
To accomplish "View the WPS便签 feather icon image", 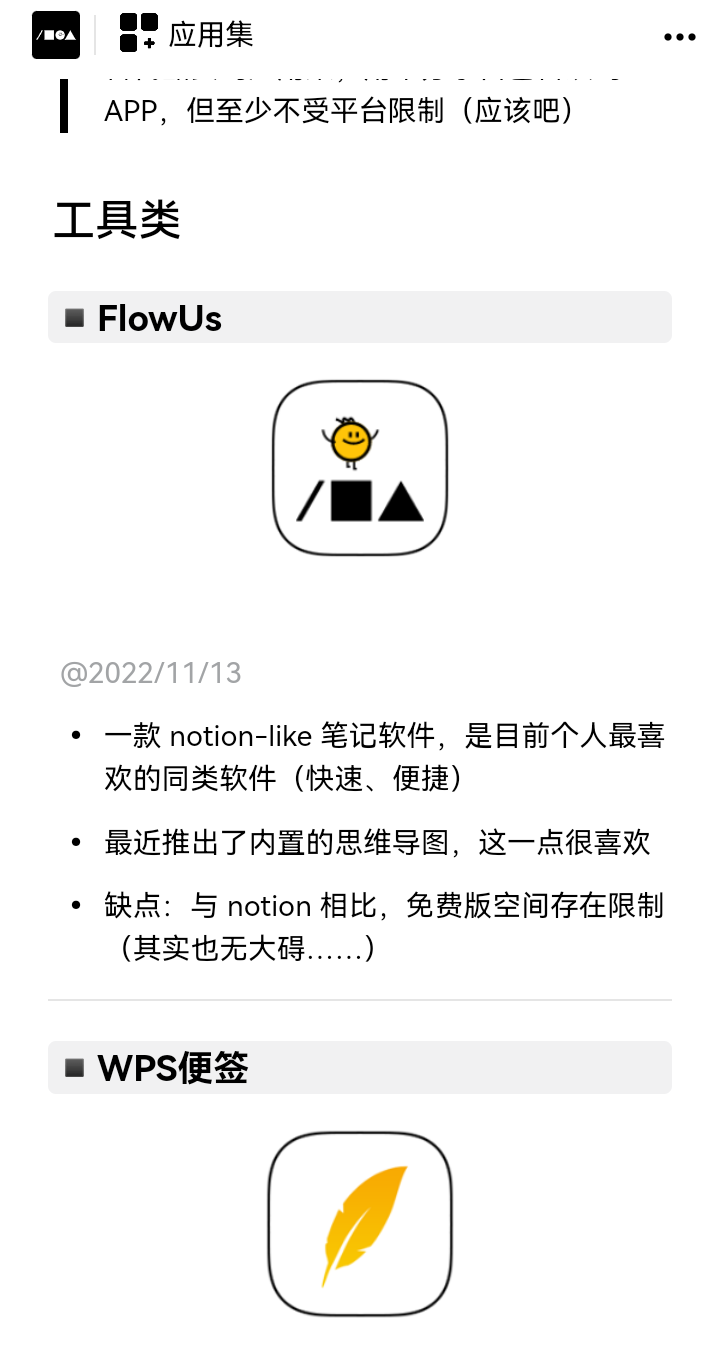I will coord(360,1224).
